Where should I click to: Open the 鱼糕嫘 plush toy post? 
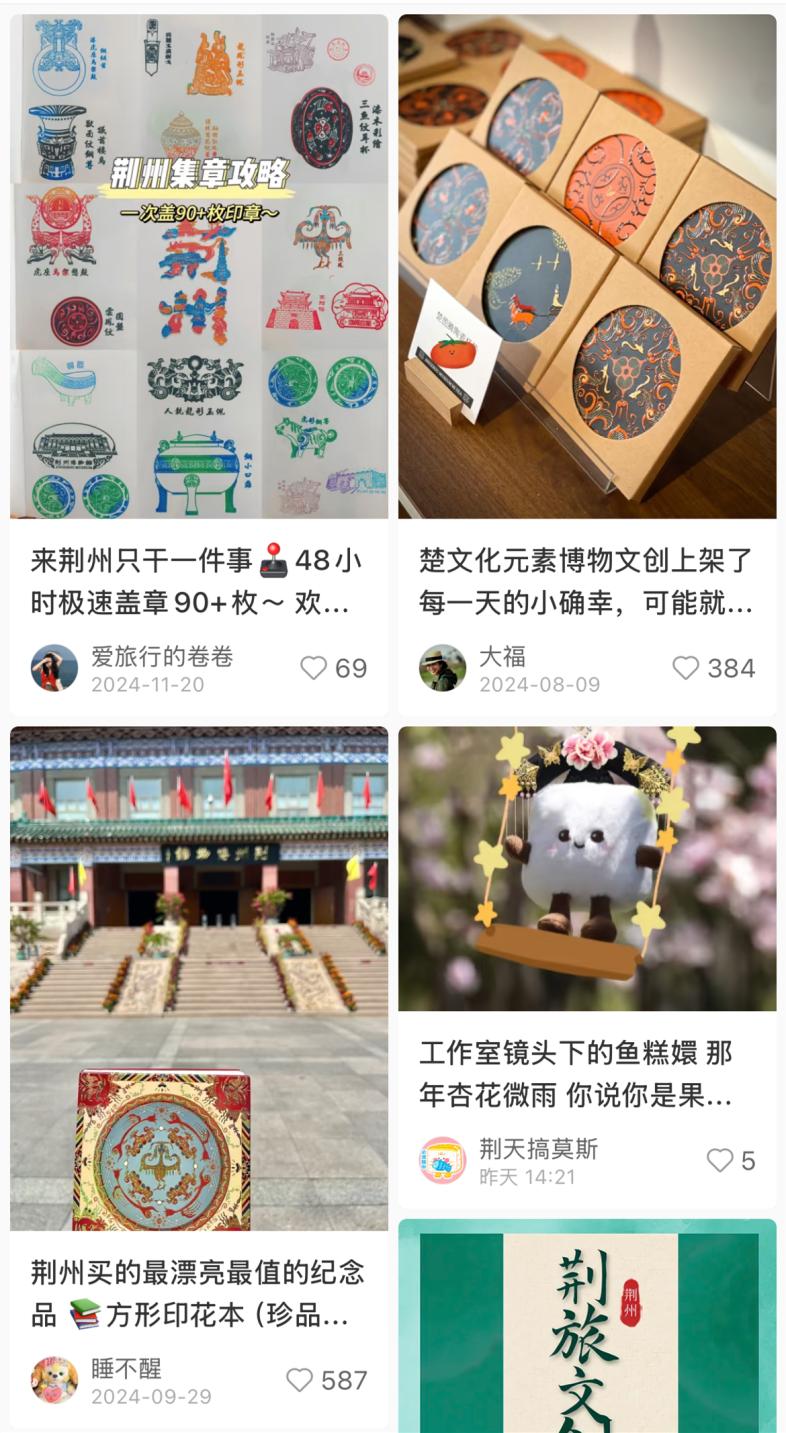click(x=587, y=868)
